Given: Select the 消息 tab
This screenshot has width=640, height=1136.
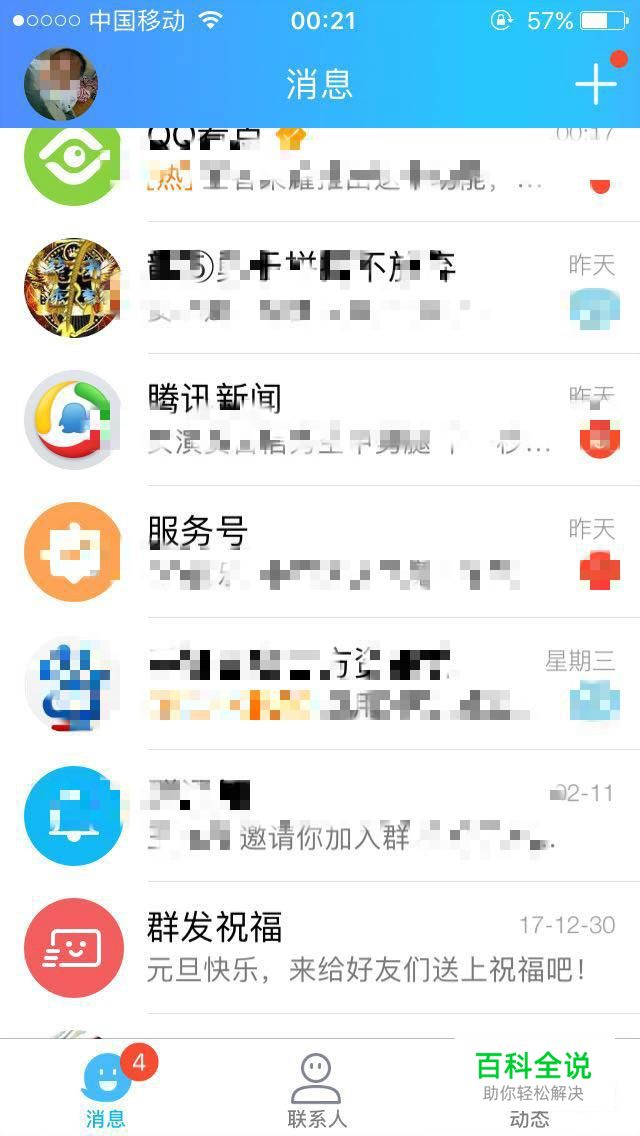Looking at the screenshot, I should click(106, 1090).
